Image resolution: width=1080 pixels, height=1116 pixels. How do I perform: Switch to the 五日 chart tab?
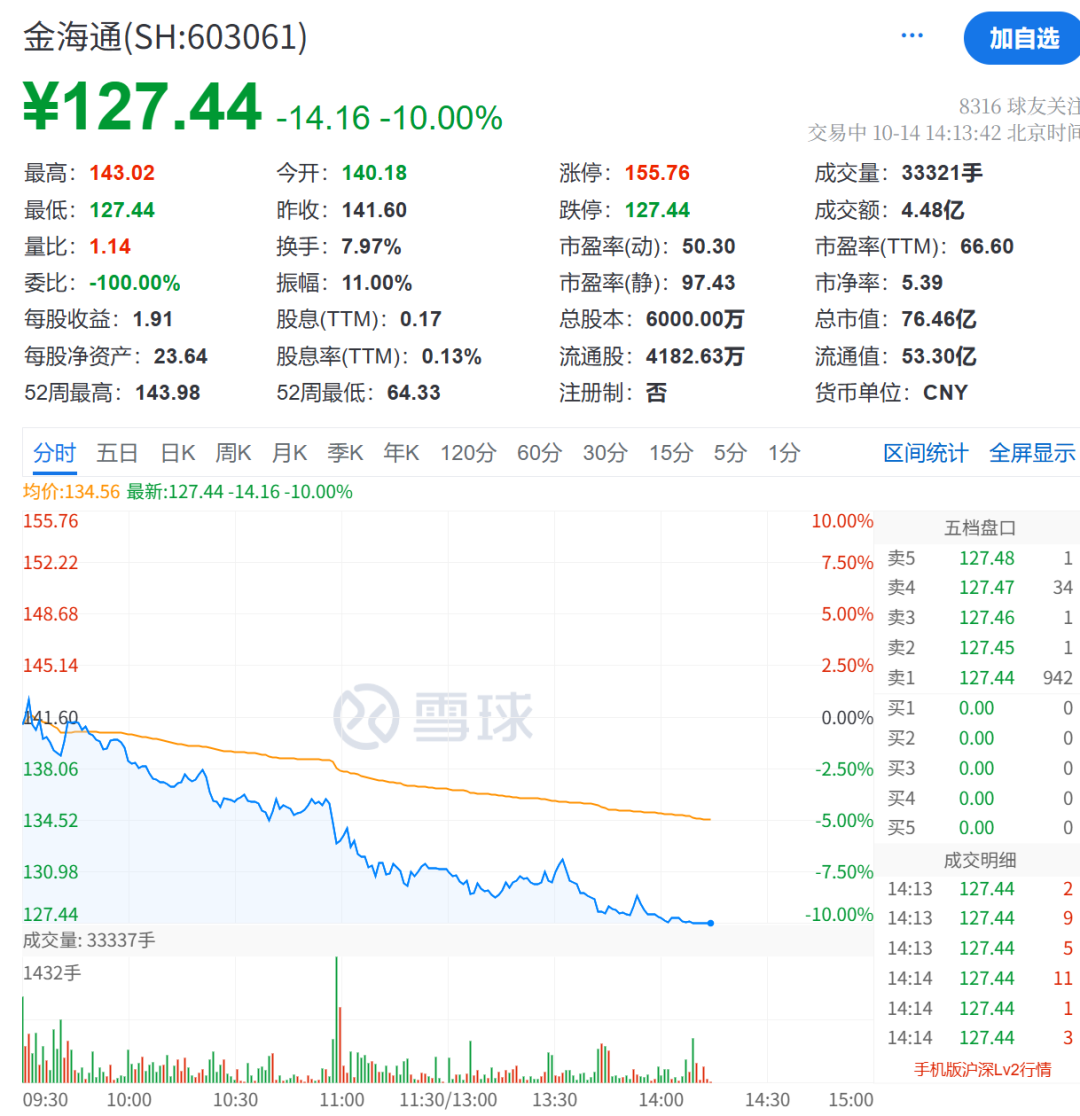pos(117,453)
